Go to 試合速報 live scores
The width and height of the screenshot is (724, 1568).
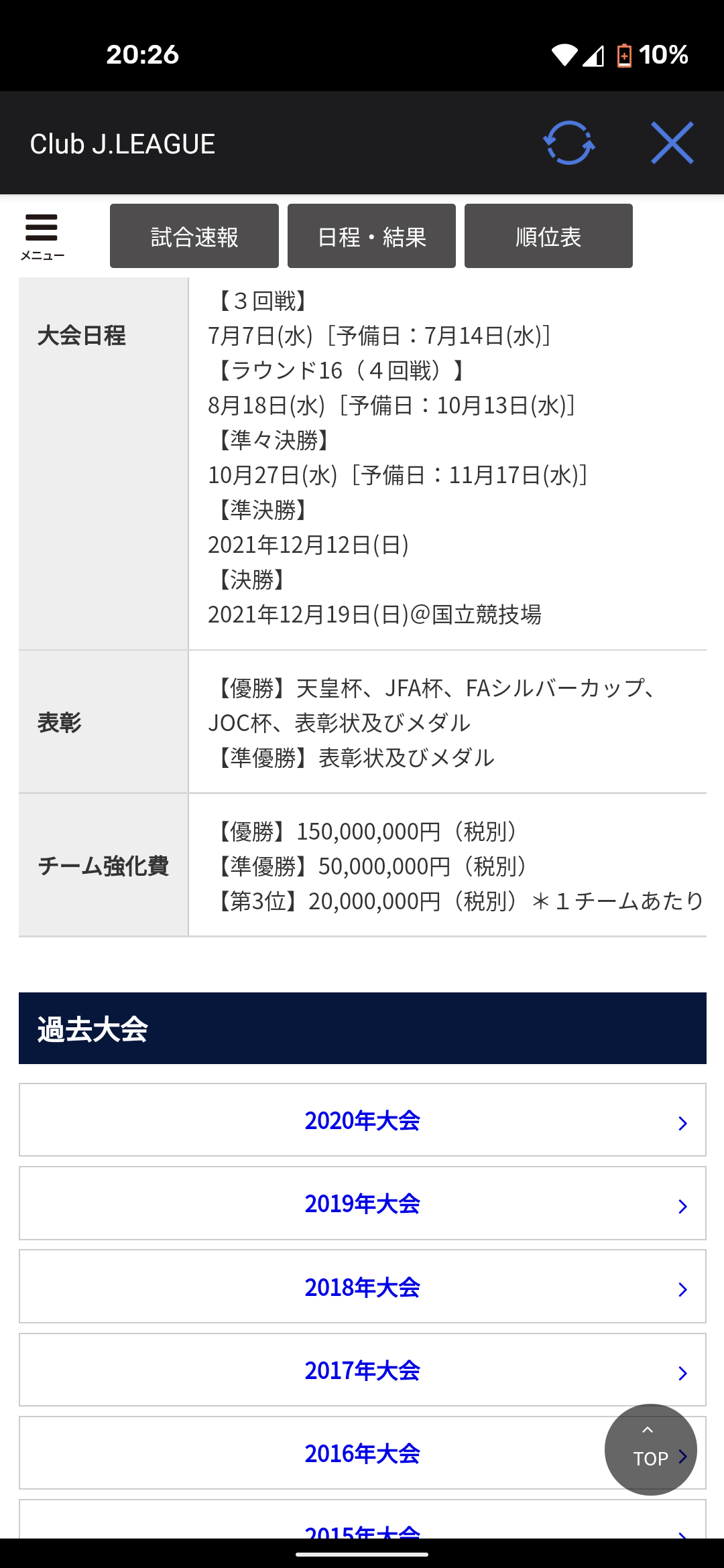[194, 236]
